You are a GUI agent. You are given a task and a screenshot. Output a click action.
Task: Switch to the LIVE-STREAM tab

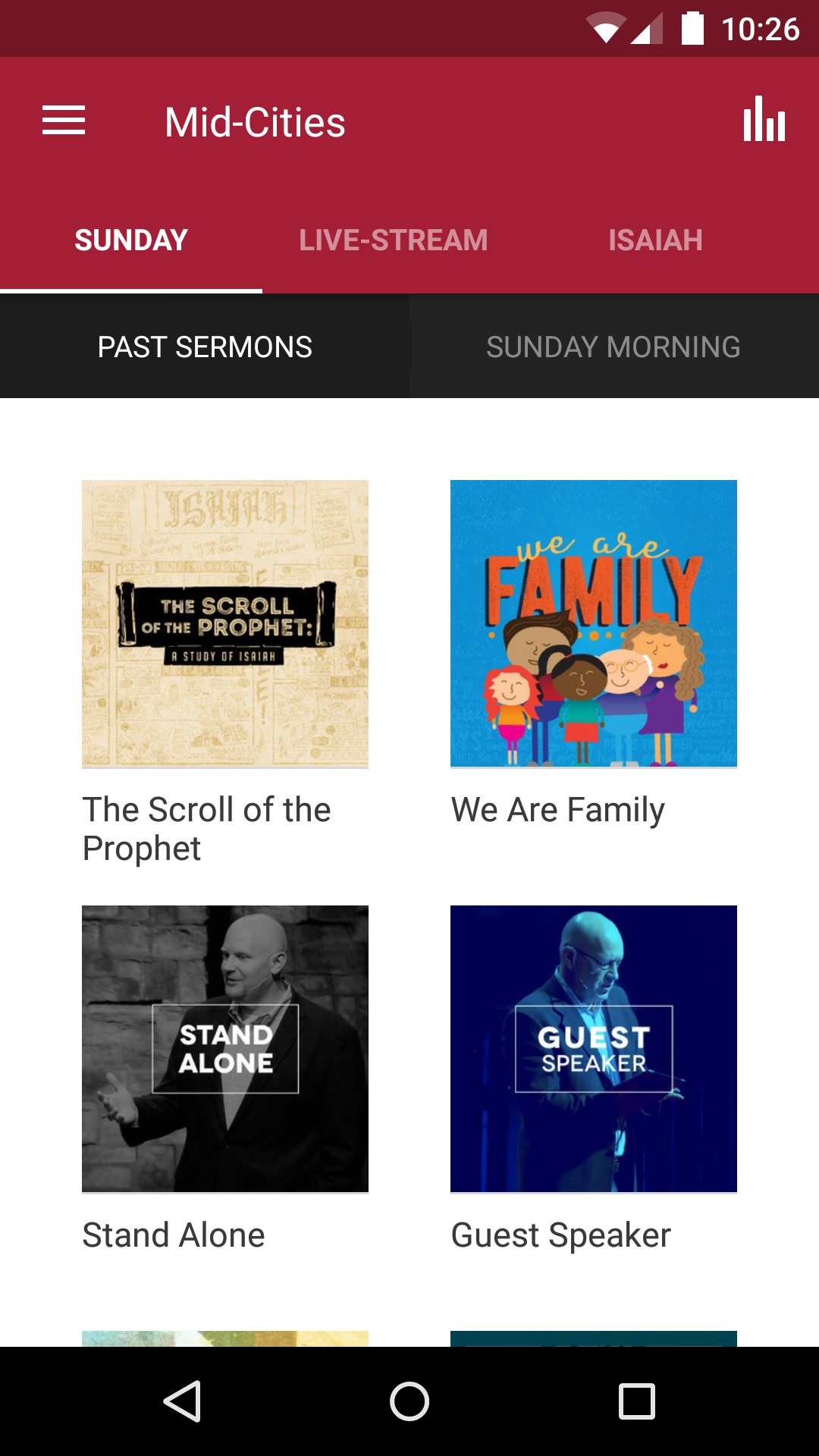393,239
